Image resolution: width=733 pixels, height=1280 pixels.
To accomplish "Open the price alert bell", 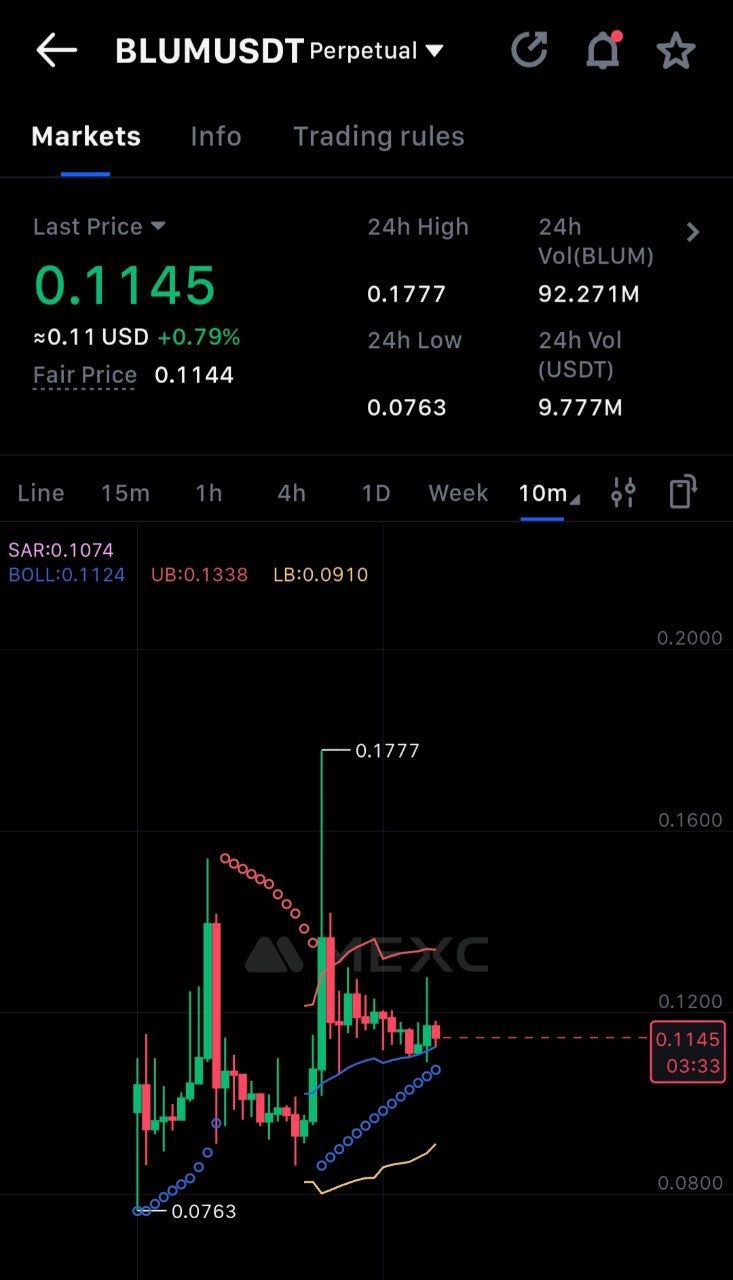I will point(602,50).
